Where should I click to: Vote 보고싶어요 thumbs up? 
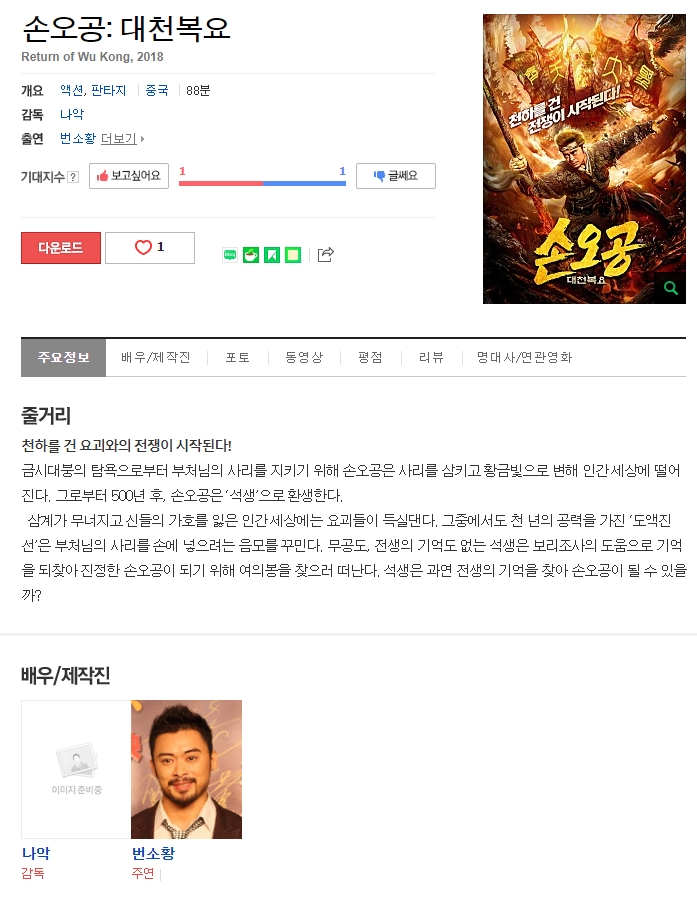point(129,176)
